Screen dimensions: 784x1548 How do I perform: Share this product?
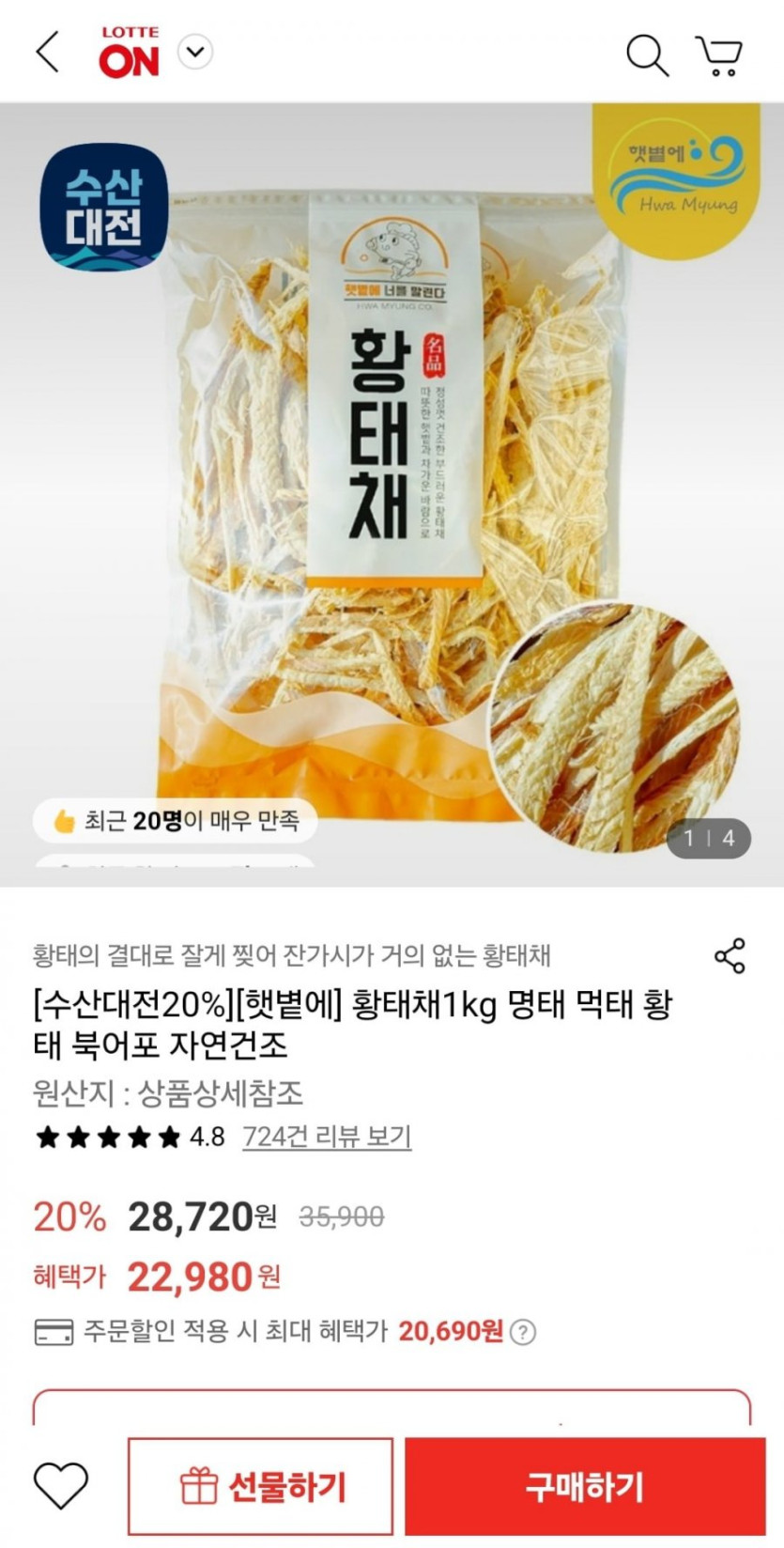(730, 955)
